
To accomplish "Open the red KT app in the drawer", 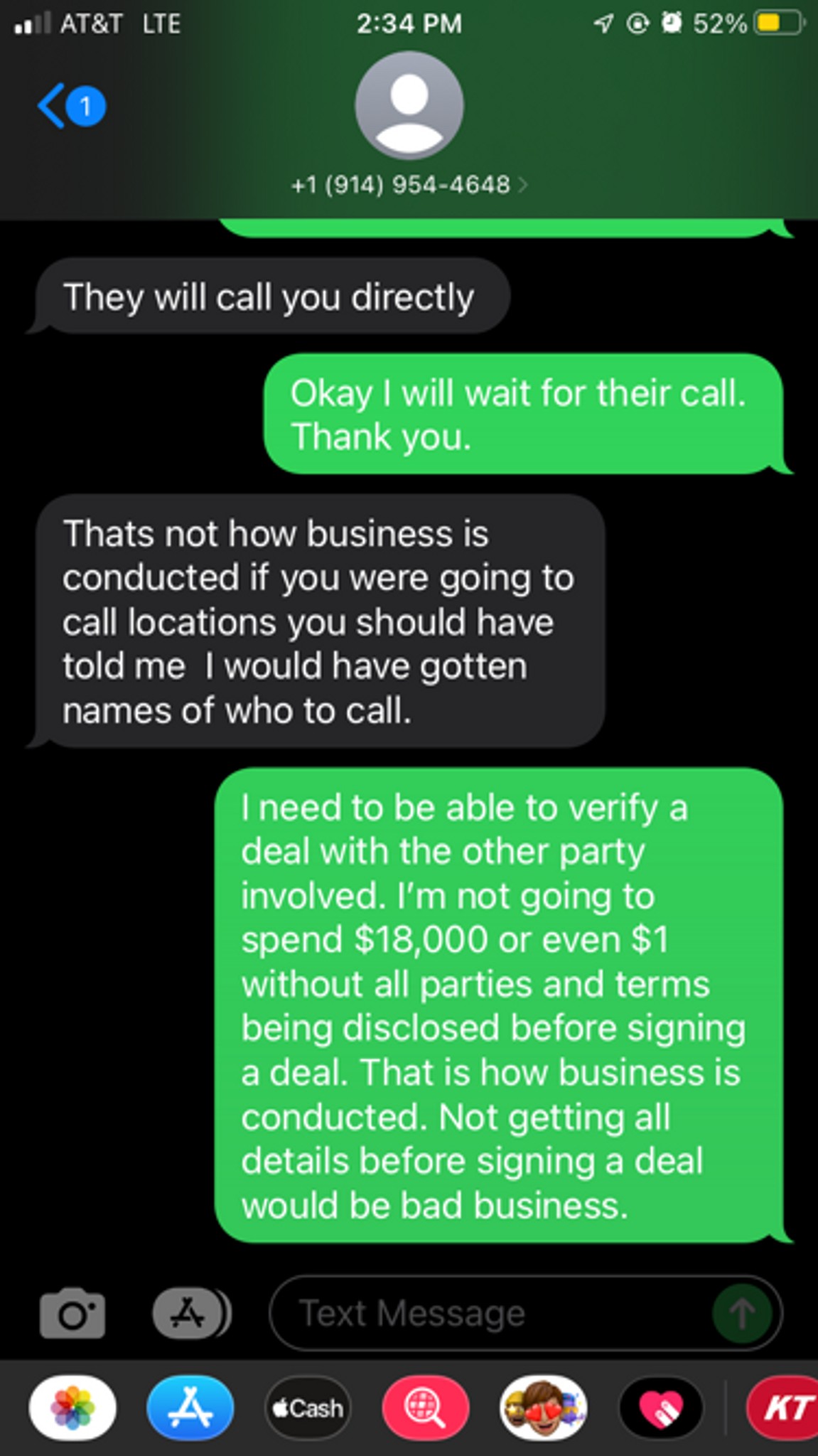I will (x=783, y=1408).
